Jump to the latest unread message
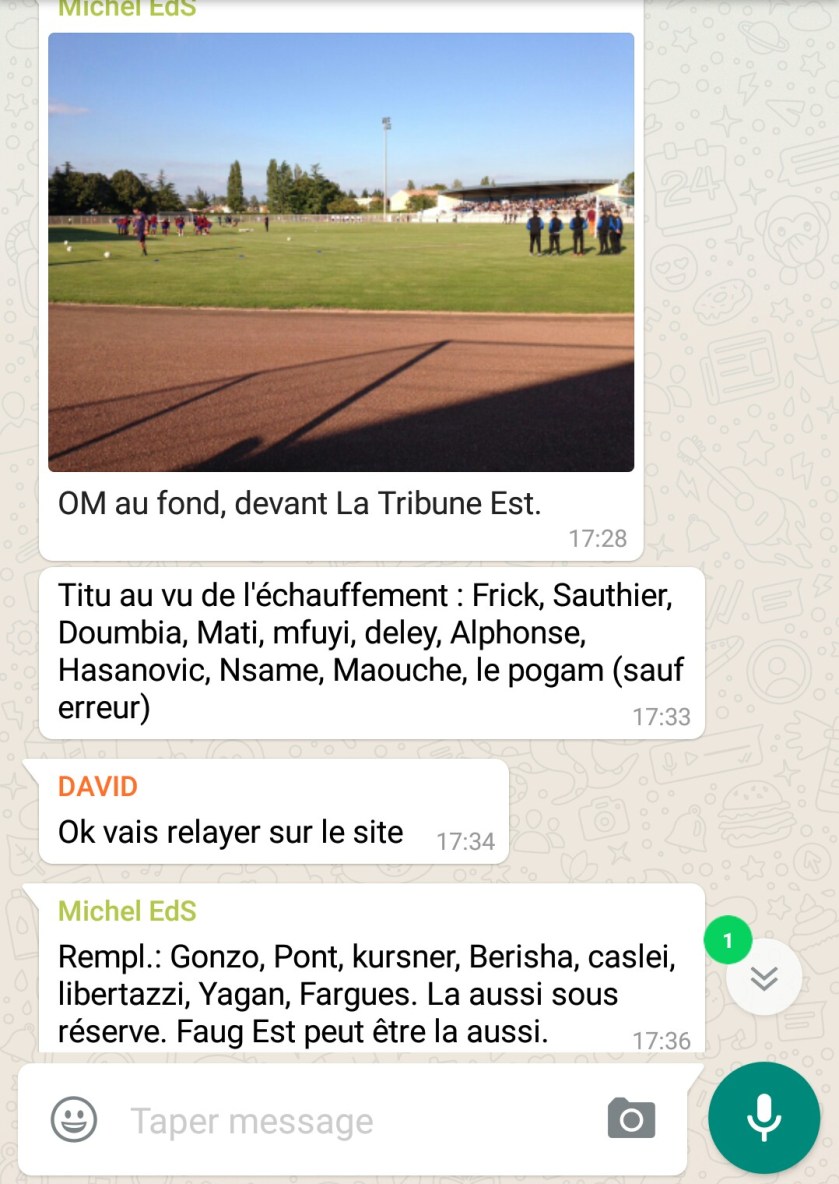Screen dimensions: 839x1184 [x=764, y=977]
